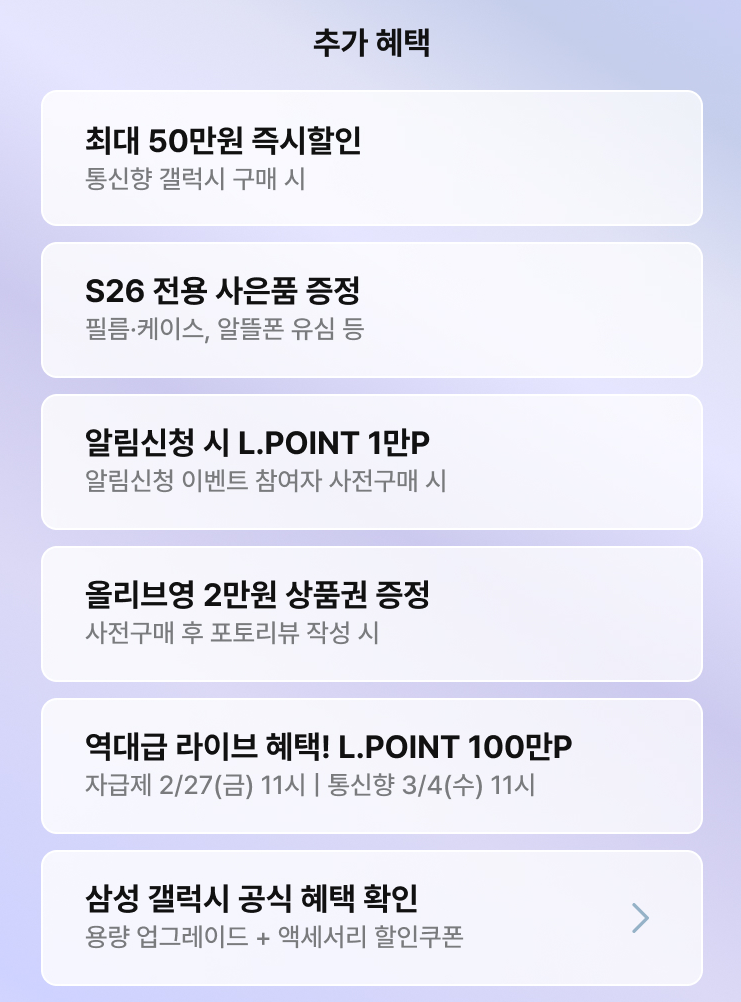Click the bottom card containing the arrow icon
This screenshot has width=741, height=1002.
click(370, 917)
